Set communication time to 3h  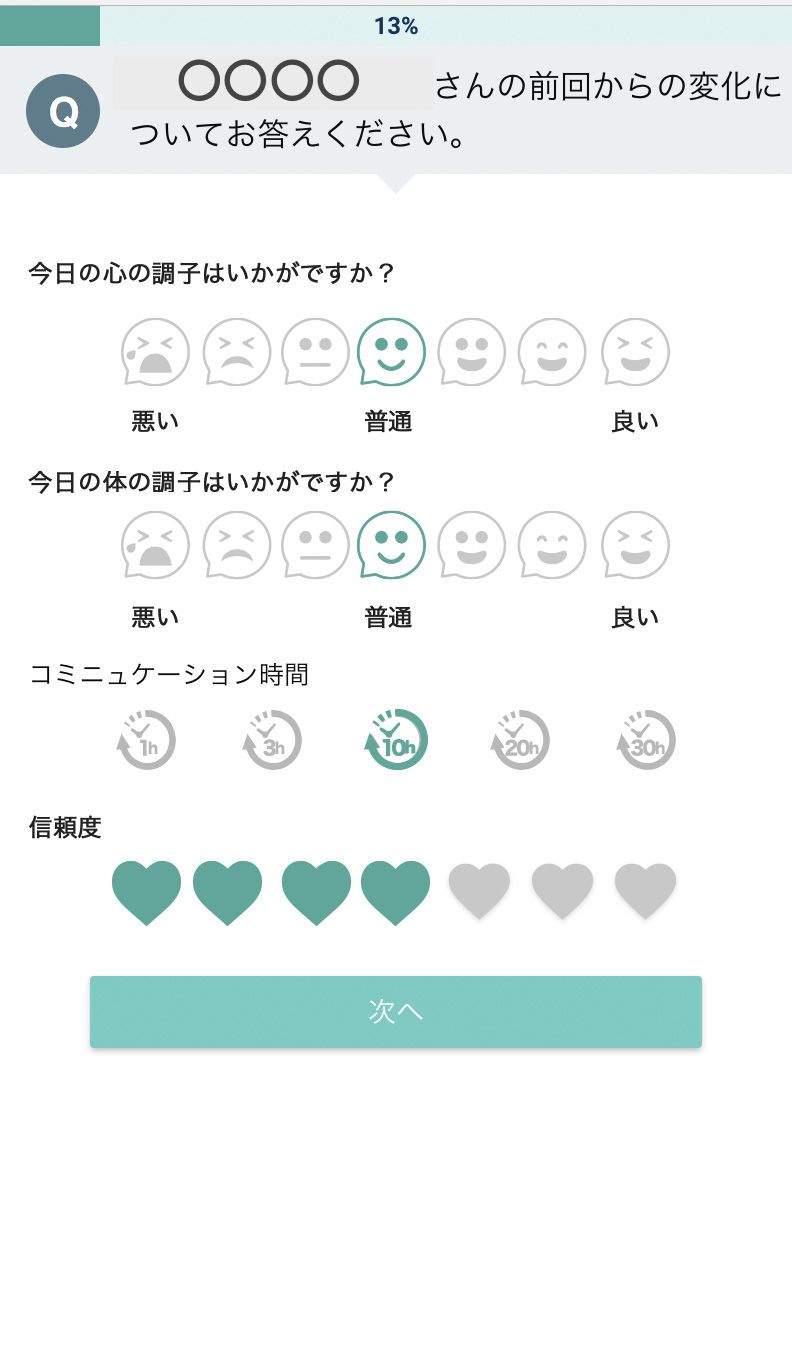click(x=272, y=740)
